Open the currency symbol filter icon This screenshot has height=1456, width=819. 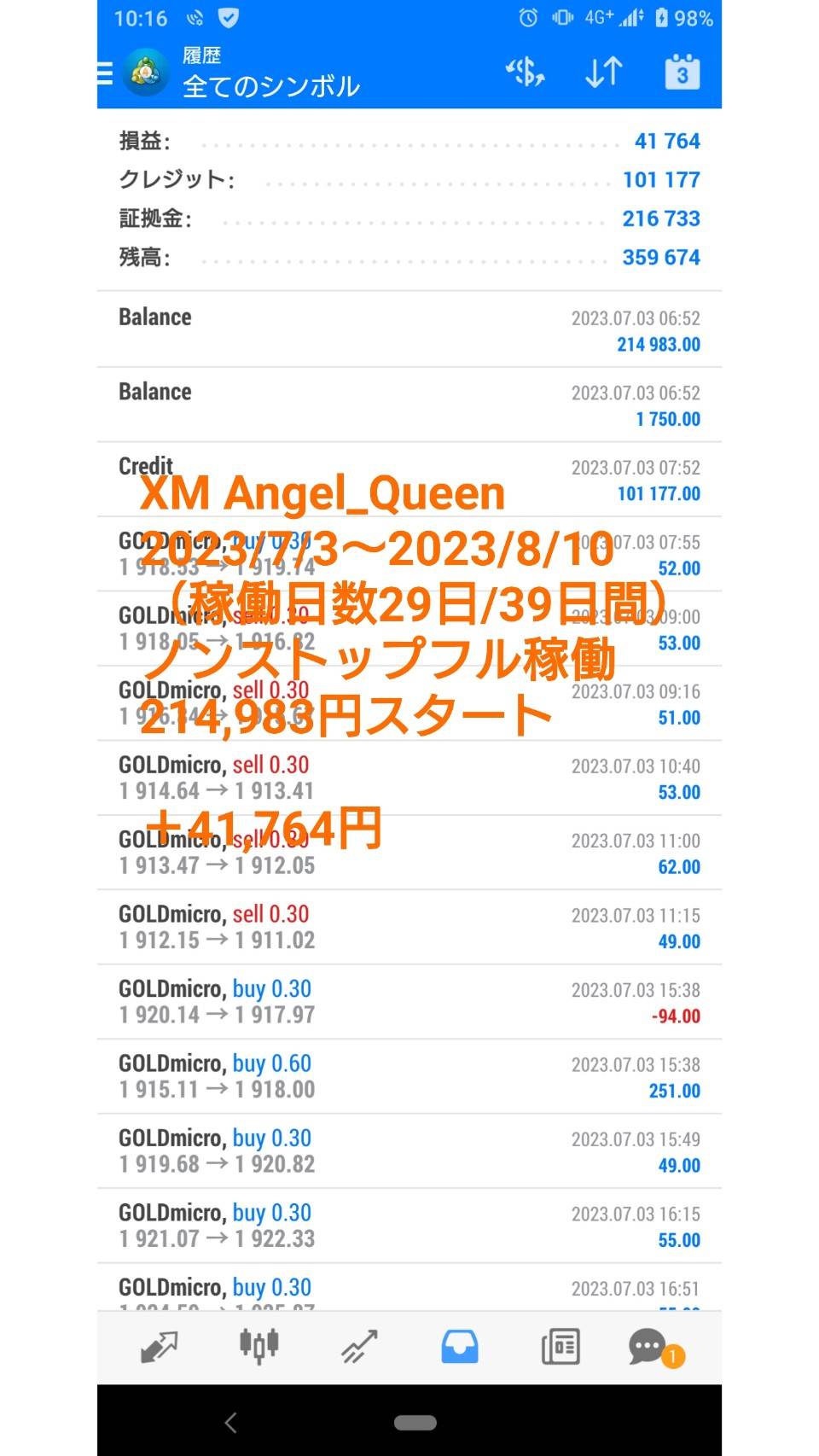[526, 73]
